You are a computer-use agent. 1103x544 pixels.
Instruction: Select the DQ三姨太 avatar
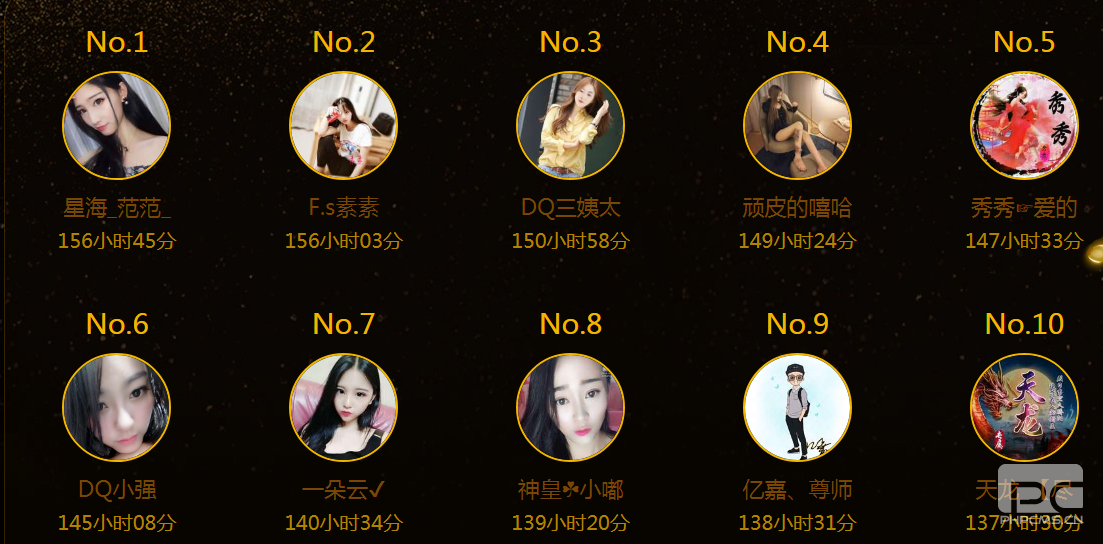coord(570,126)
